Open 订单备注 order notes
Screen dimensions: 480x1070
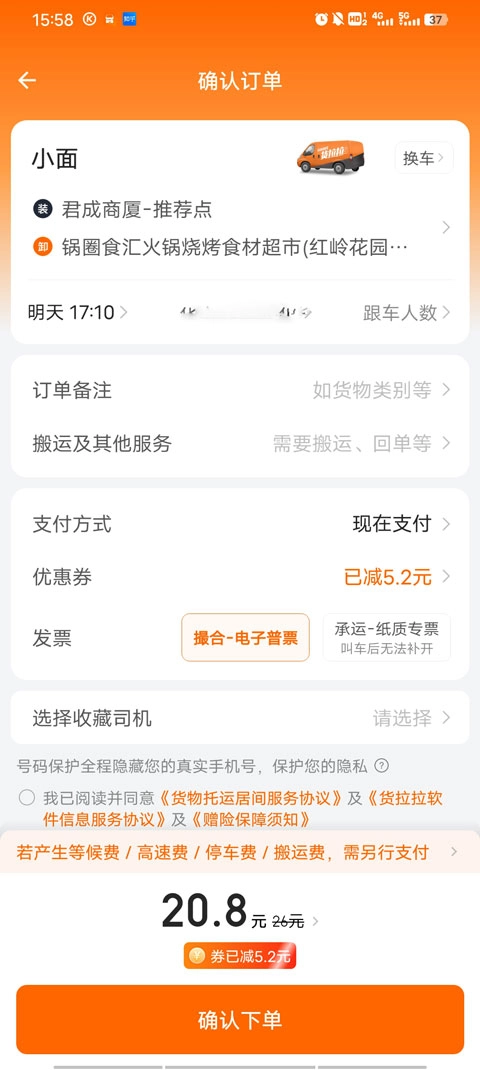(240, 390)
